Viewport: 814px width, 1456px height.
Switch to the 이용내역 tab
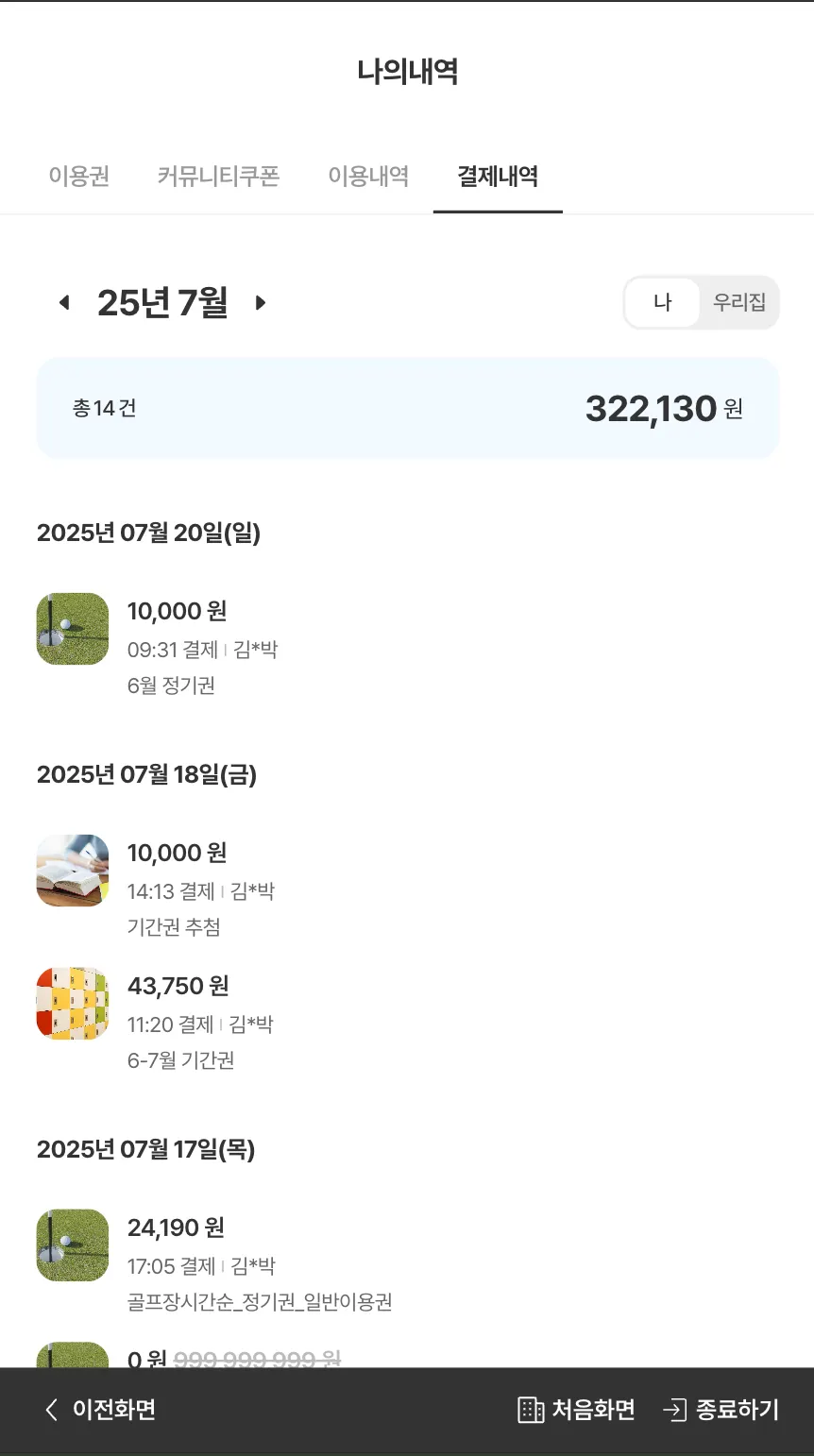pyautogui.click(x=368, y=176)
